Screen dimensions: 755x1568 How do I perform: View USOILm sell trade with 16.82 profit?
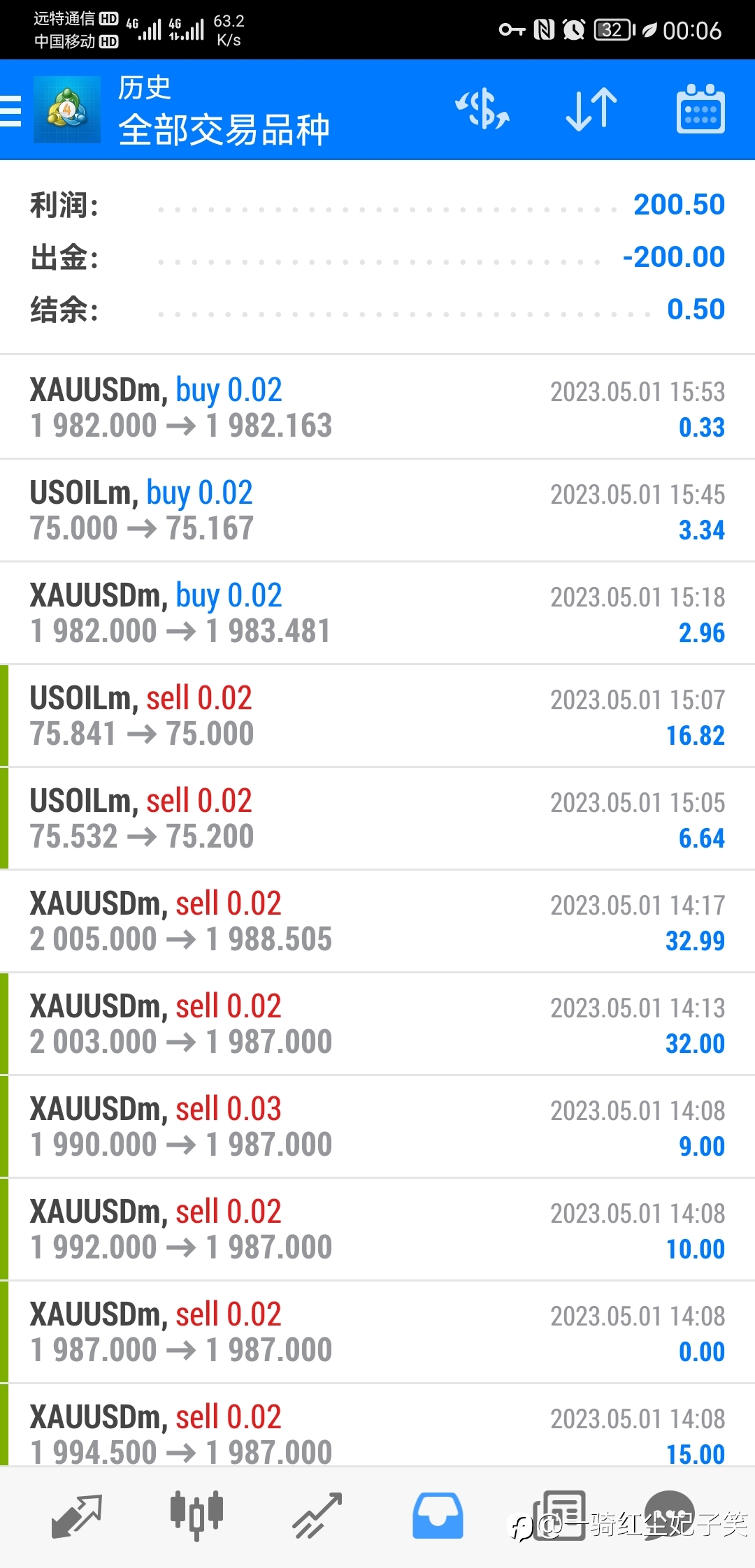click(377, 716)
